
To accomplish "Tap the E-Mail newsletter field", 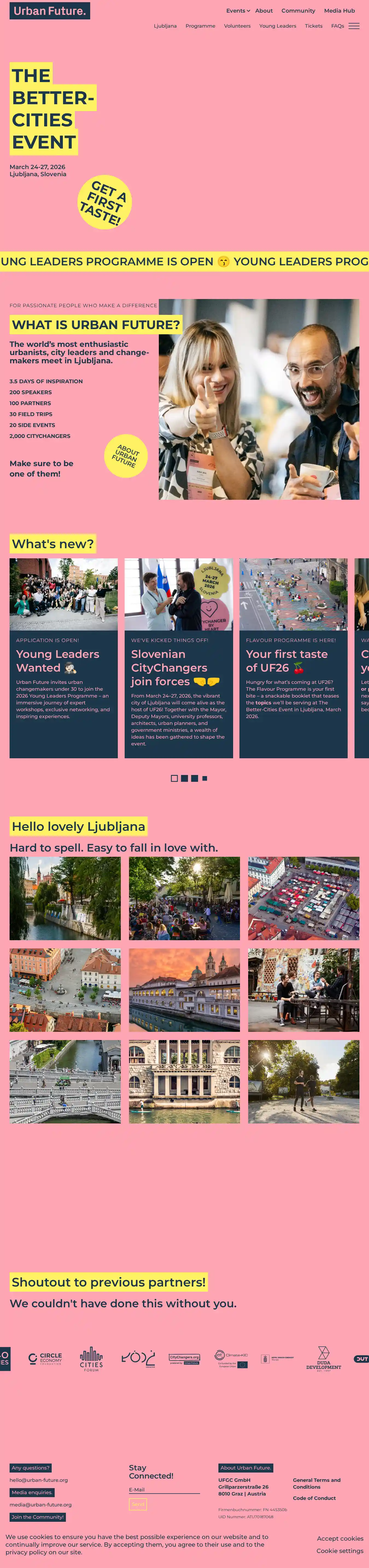I will tap(164, 1489).
